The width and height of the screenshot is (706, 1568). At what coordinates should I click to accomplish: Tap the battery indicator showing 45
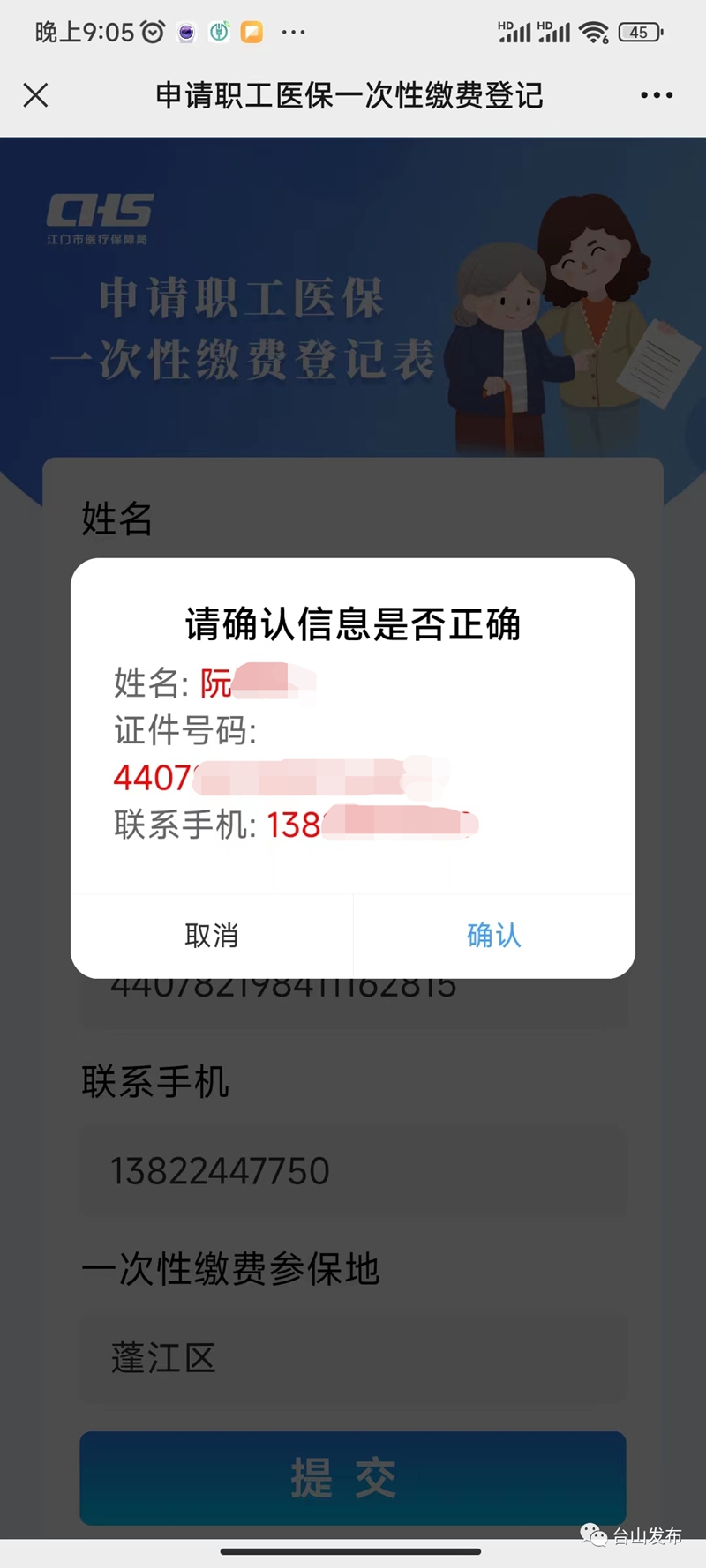pos(637,32)
